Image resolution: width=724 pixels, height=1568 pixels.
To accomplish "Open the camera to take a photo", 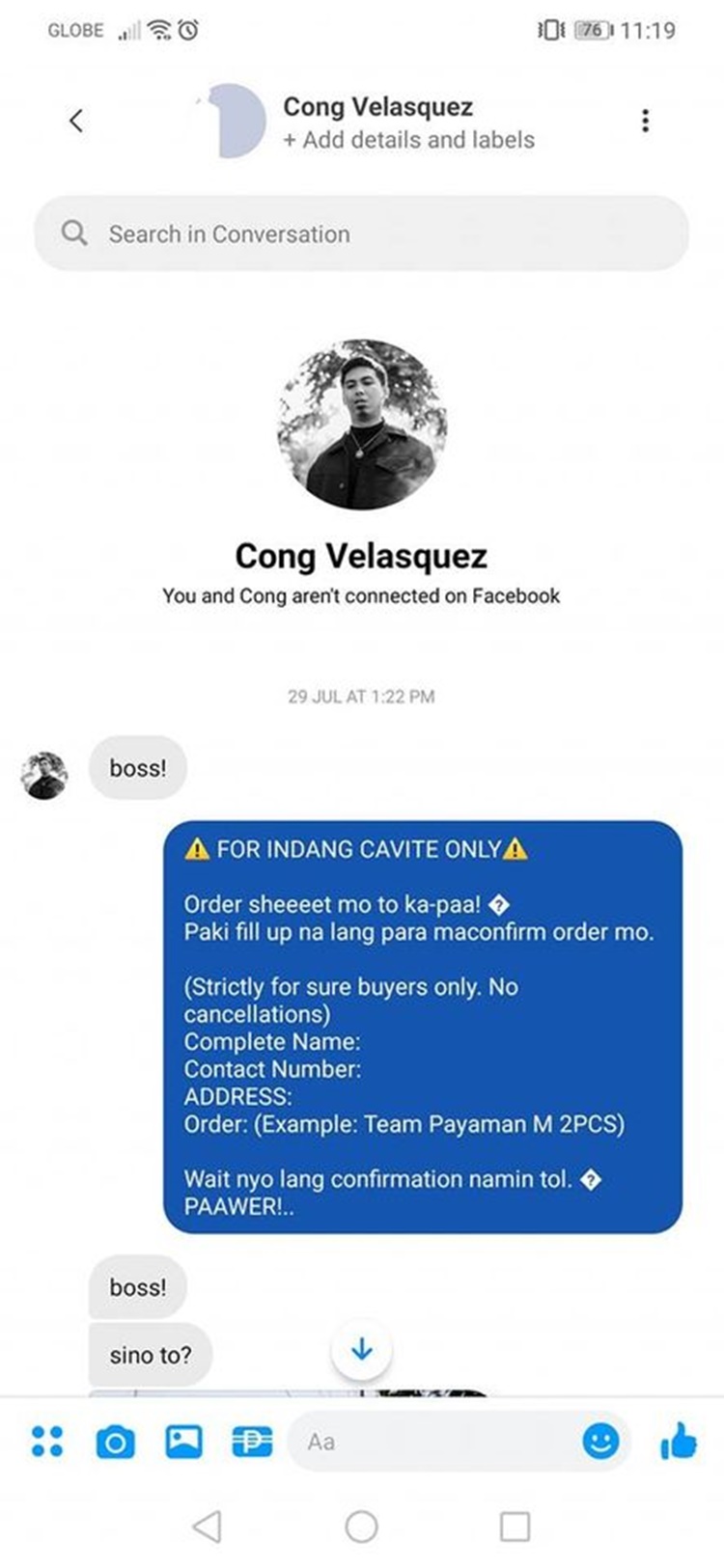I will click(x=115, y=1443).
